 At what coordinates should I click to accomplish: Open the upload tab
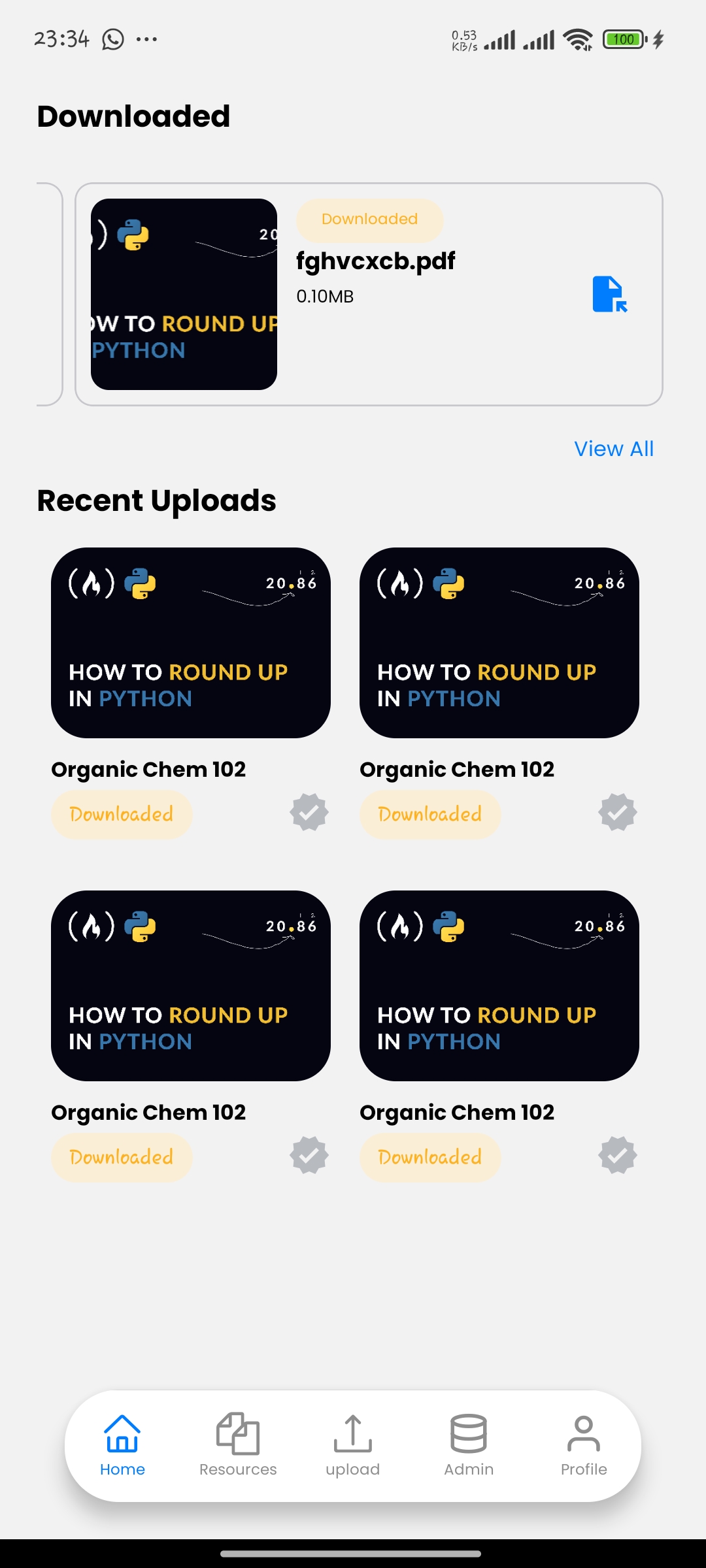tap(353, 1445)
